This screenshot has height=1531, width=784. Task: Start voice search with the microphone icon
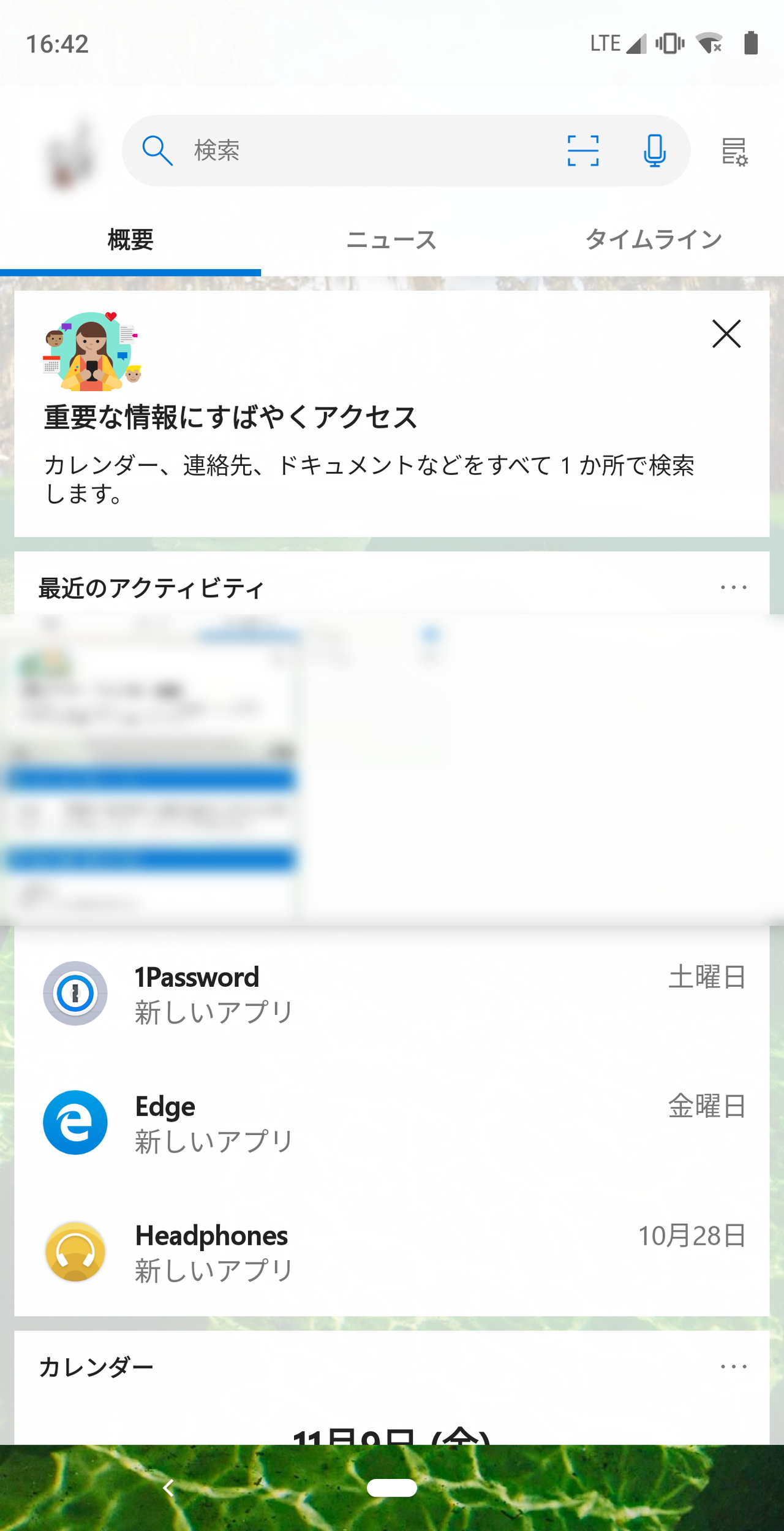point(653,151)
